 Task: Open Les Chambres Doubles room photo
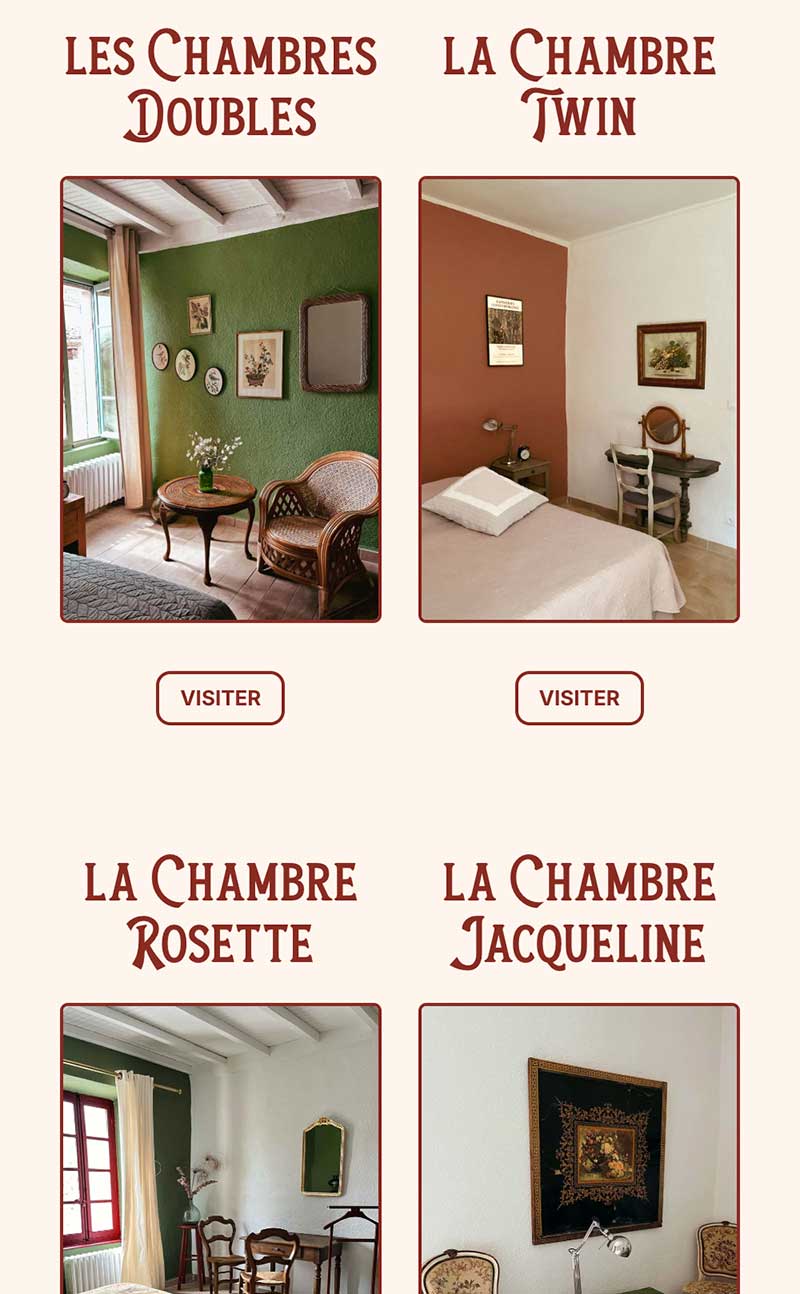click(x=220, y=400)
